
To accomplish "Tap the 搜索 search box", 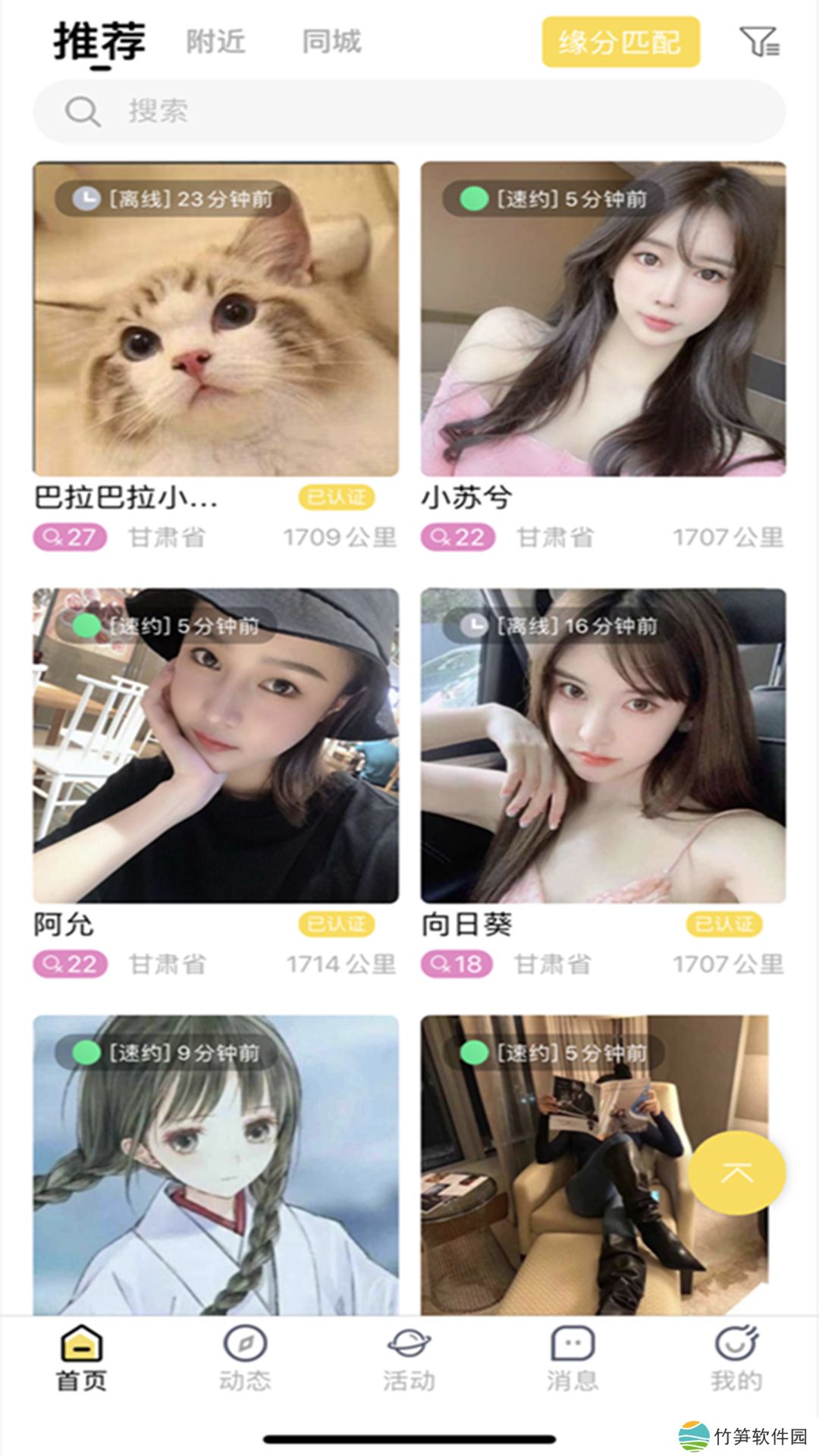I will point(409,111).
